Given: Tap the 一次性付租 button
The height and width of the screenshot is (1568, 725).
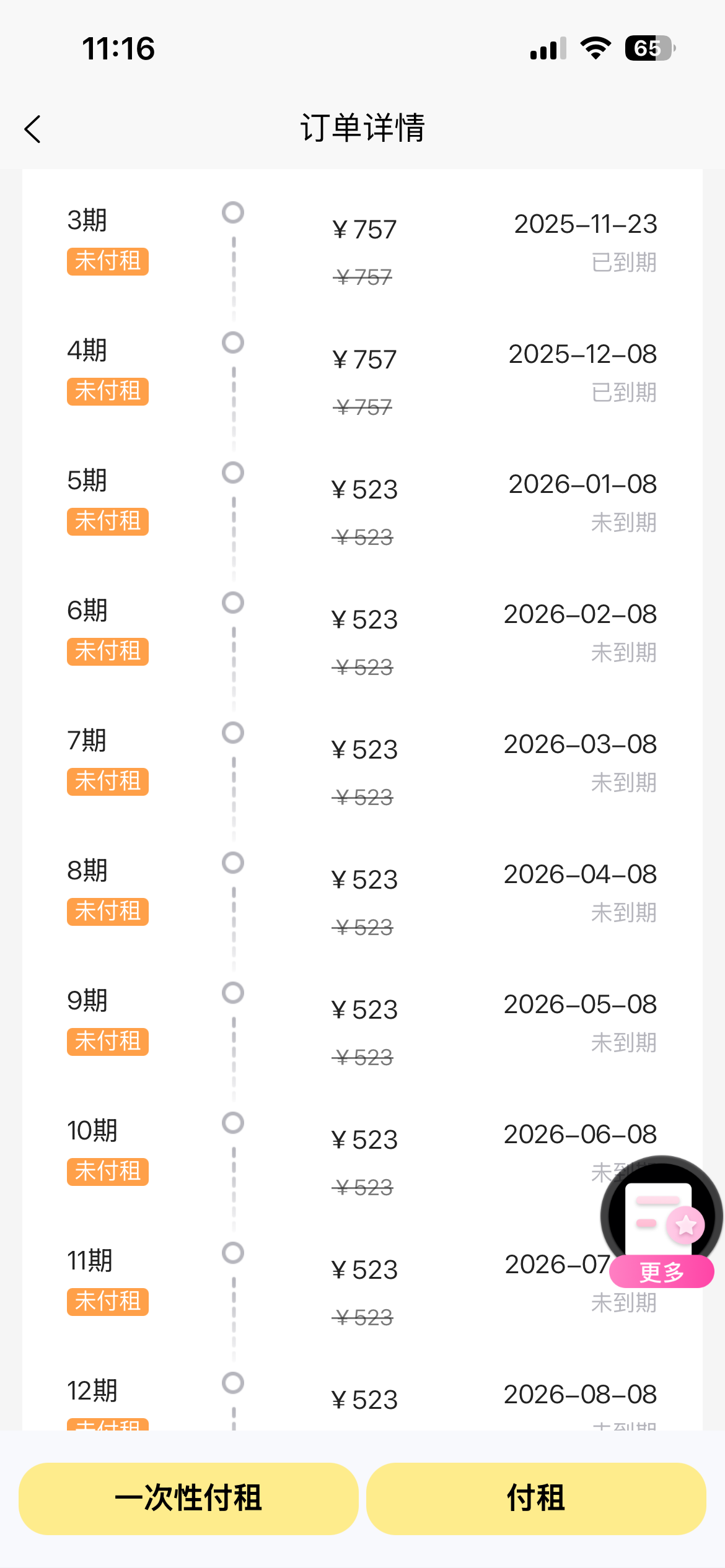Looking at the screenshot, I should coord(188,1498).
